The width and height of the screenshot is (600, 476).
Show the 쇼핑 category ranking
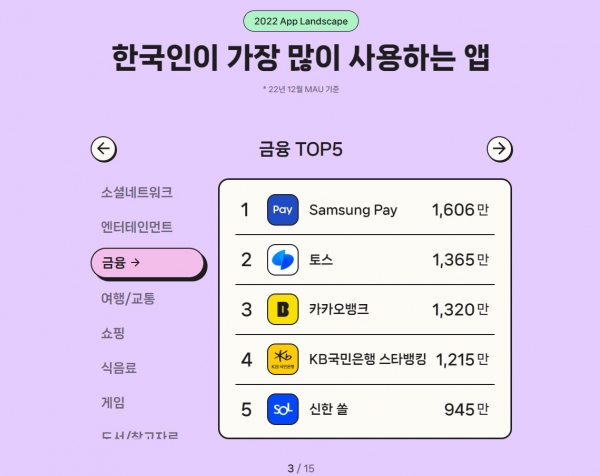pos(113,333)
